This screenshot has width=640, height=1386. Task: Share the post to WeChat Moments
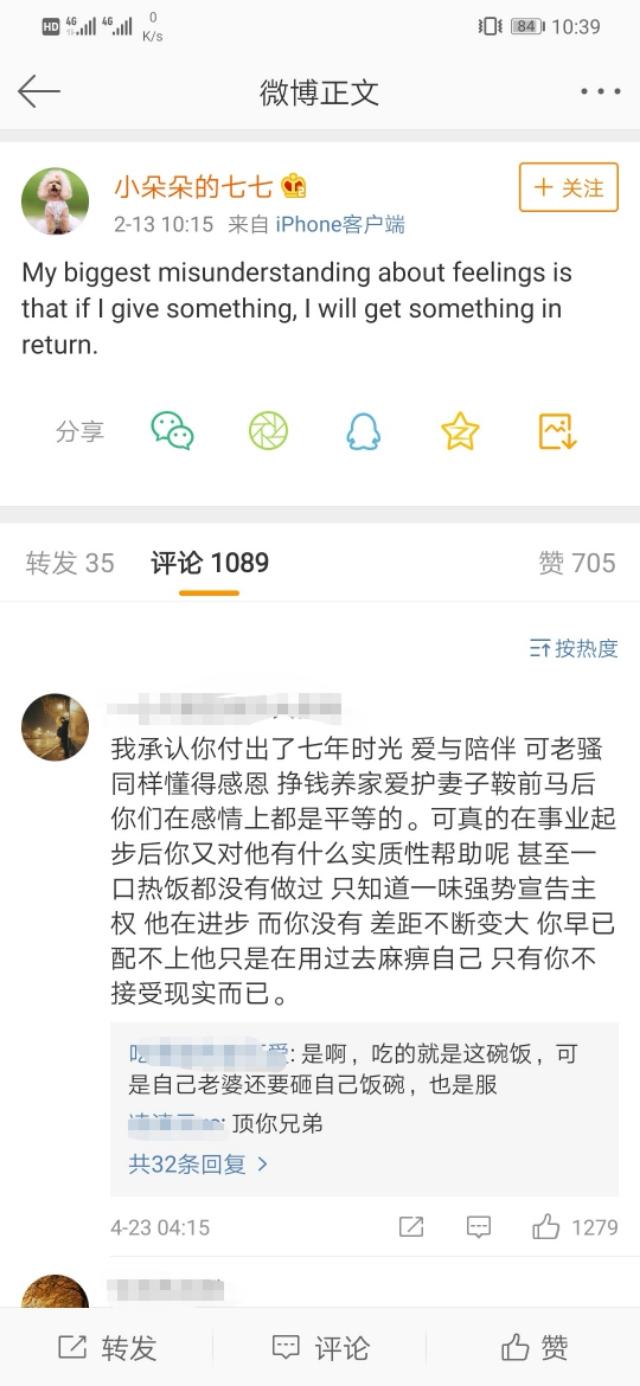coord(268,431)
